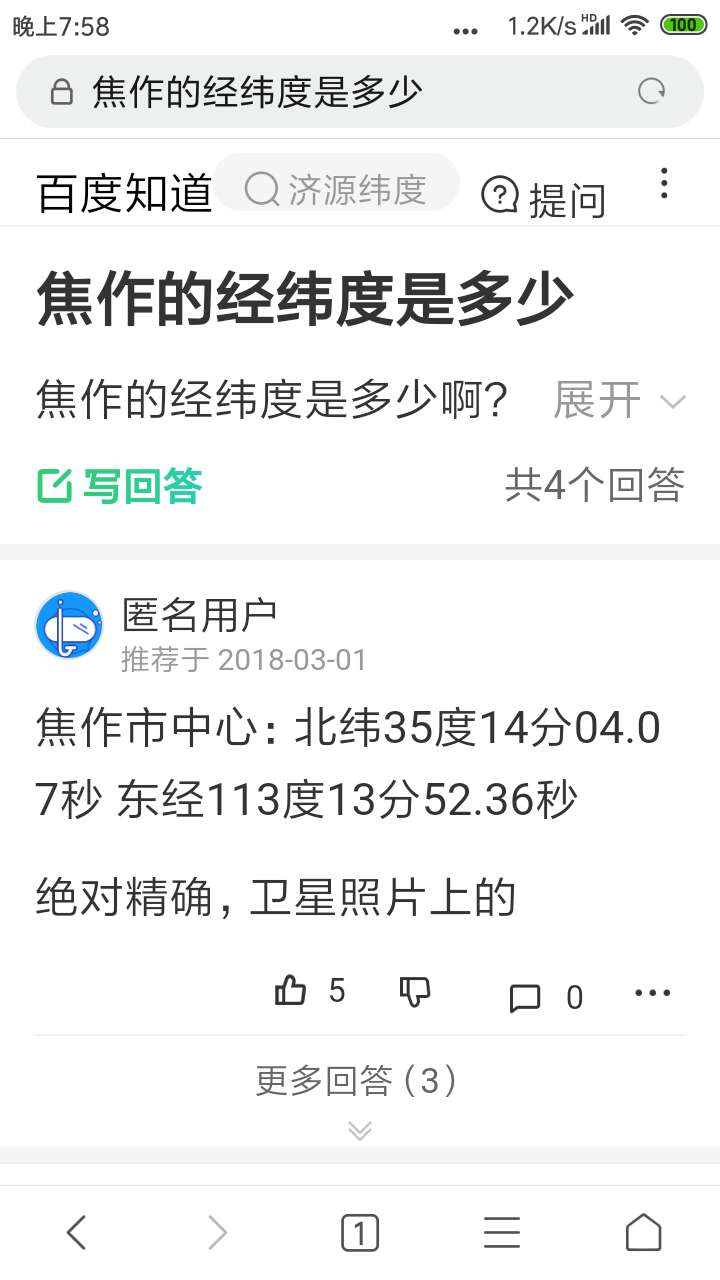Open the 百度知道 search box with 济源纬度
This screenshot has height=1280, width=720.
coord(336,188)
